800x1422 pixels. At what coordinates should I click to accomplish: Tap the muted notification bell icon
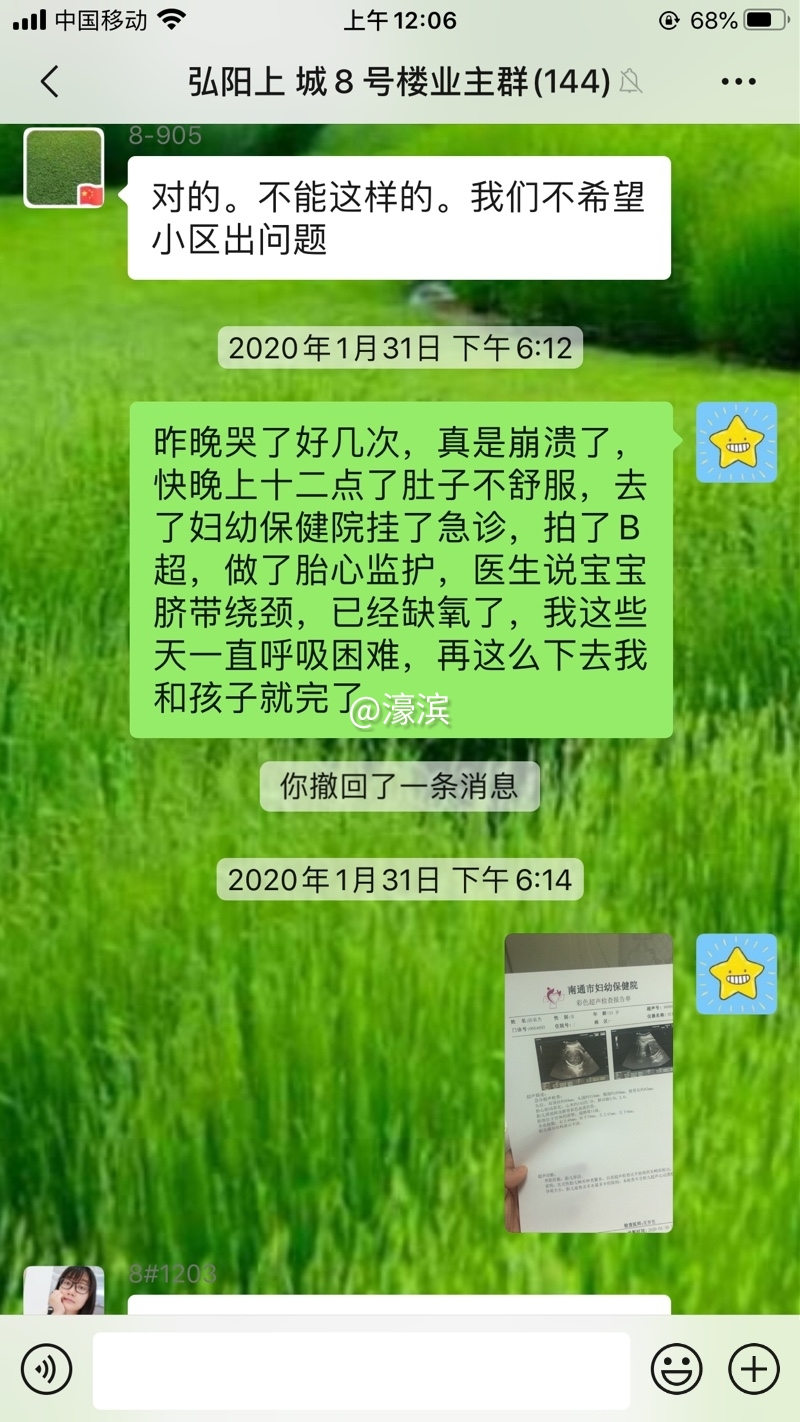pyautogui.click(x=632, y=82)
